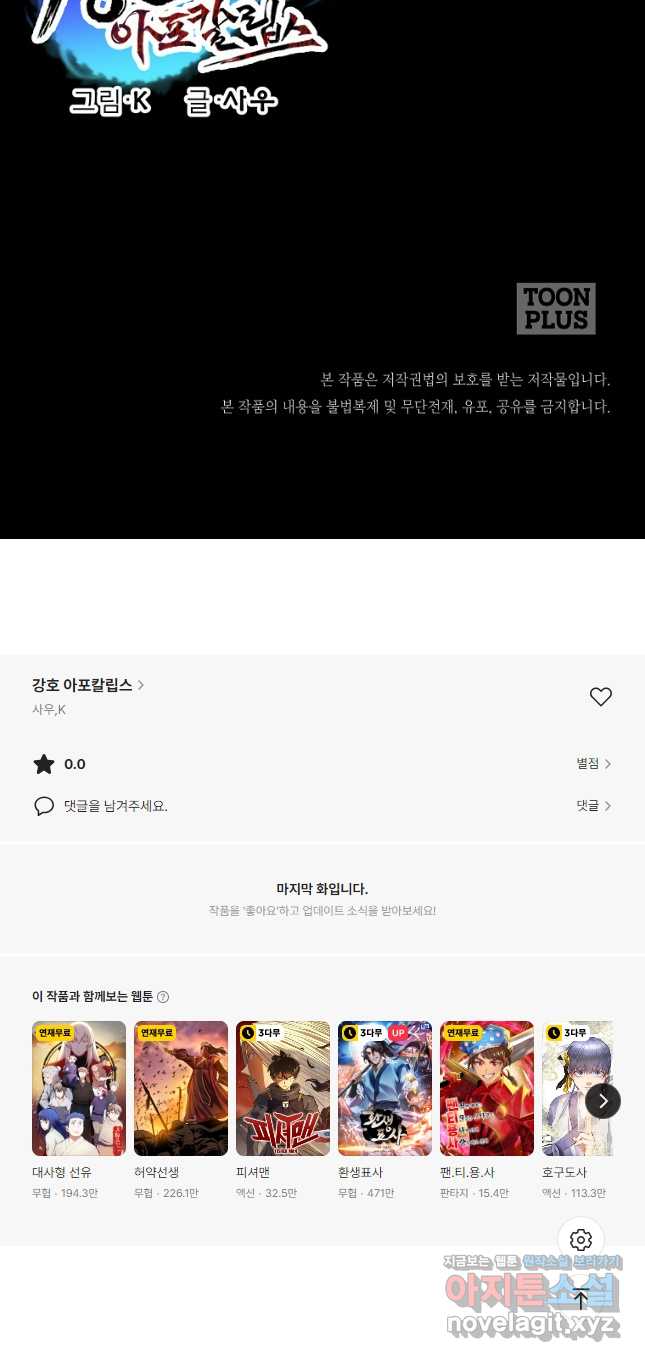Open the 환생표사 webtoon
645x1362 pixels.
click(385, 1088)
